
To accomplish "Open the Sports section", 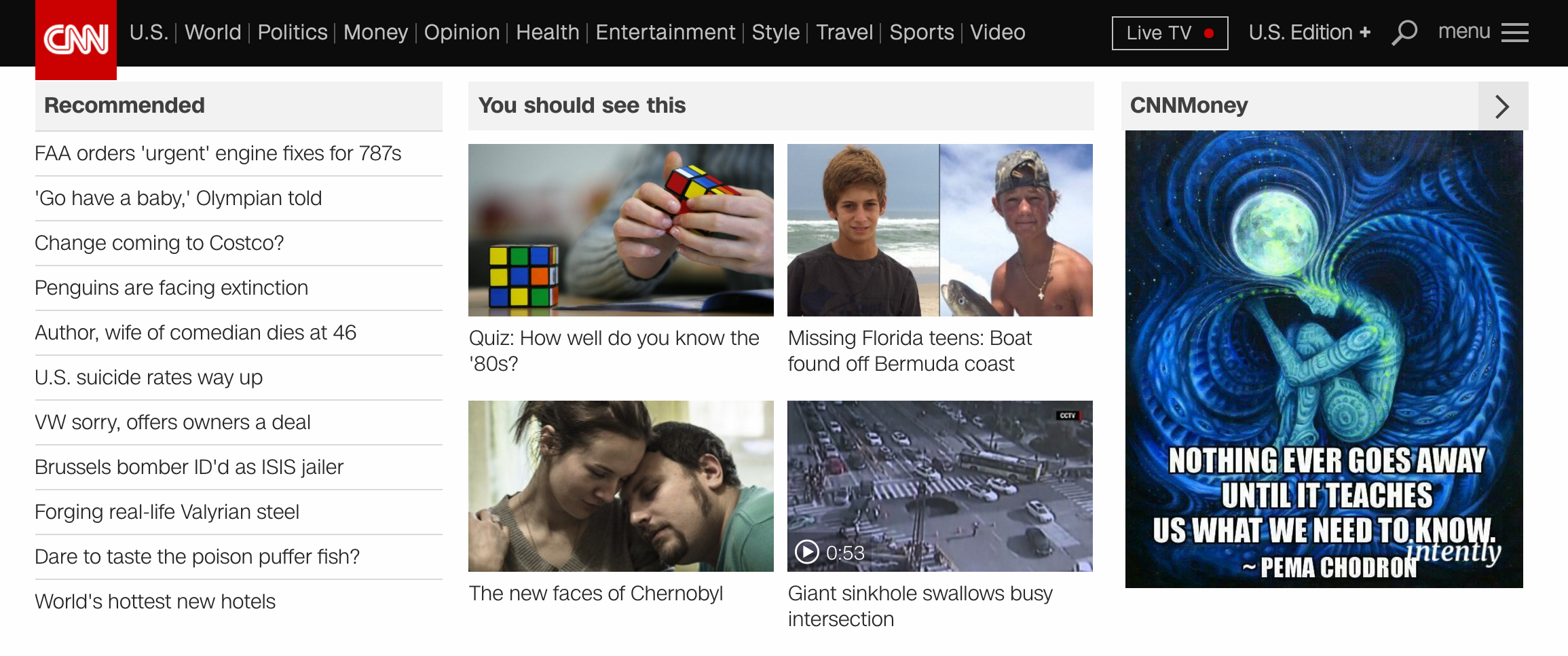I will 921,32.
